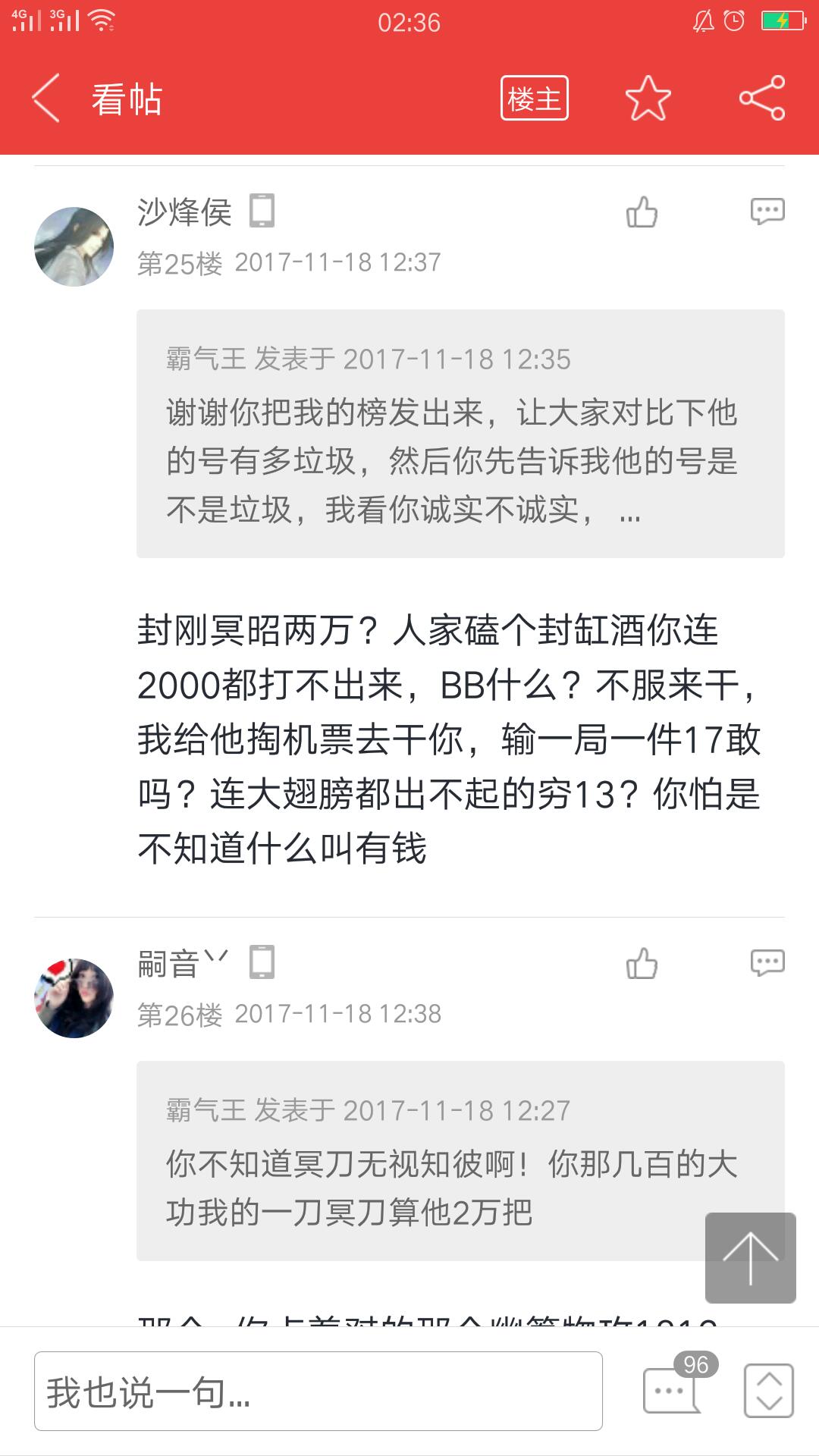This screenshot has height=1456, width=819.
Task: Tap the 我也说一句 reply field
Action: tap(318, 1392)
